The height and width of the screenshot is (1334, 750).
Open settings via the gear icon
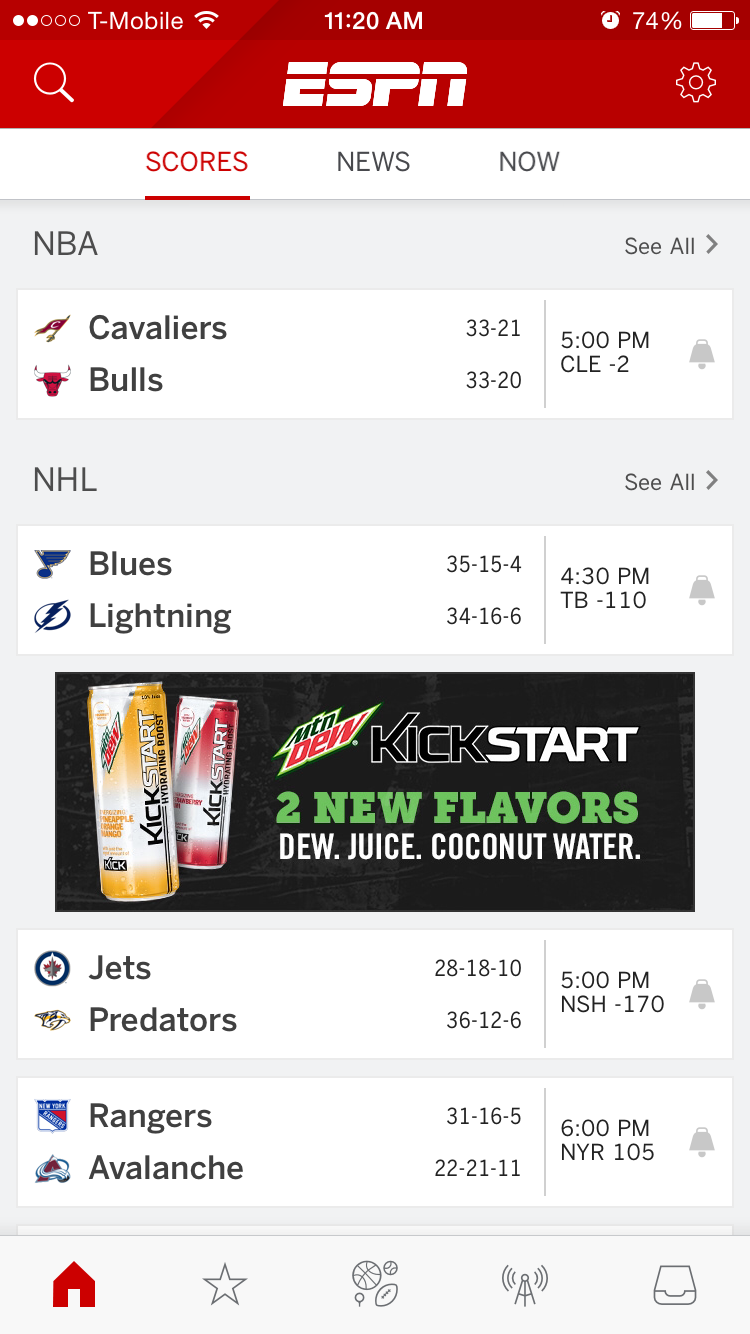695,83
